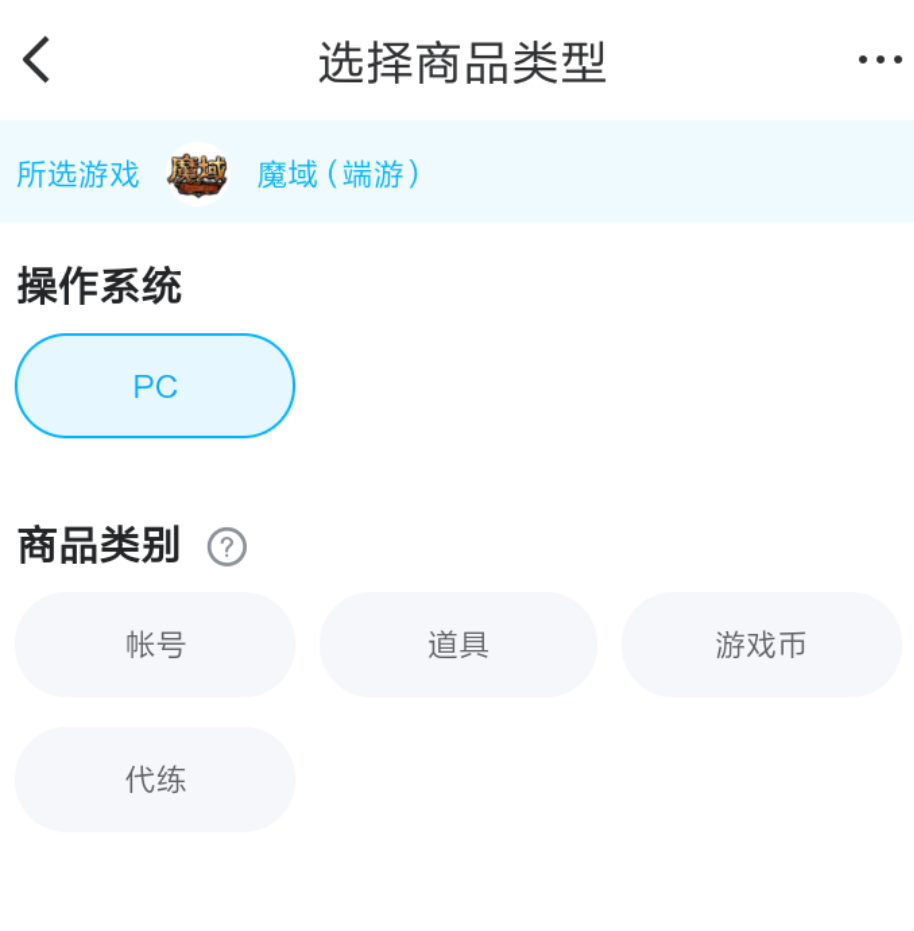Select the PC operating system chip
The width and height of the screenshot is (914, 931).
155,386
